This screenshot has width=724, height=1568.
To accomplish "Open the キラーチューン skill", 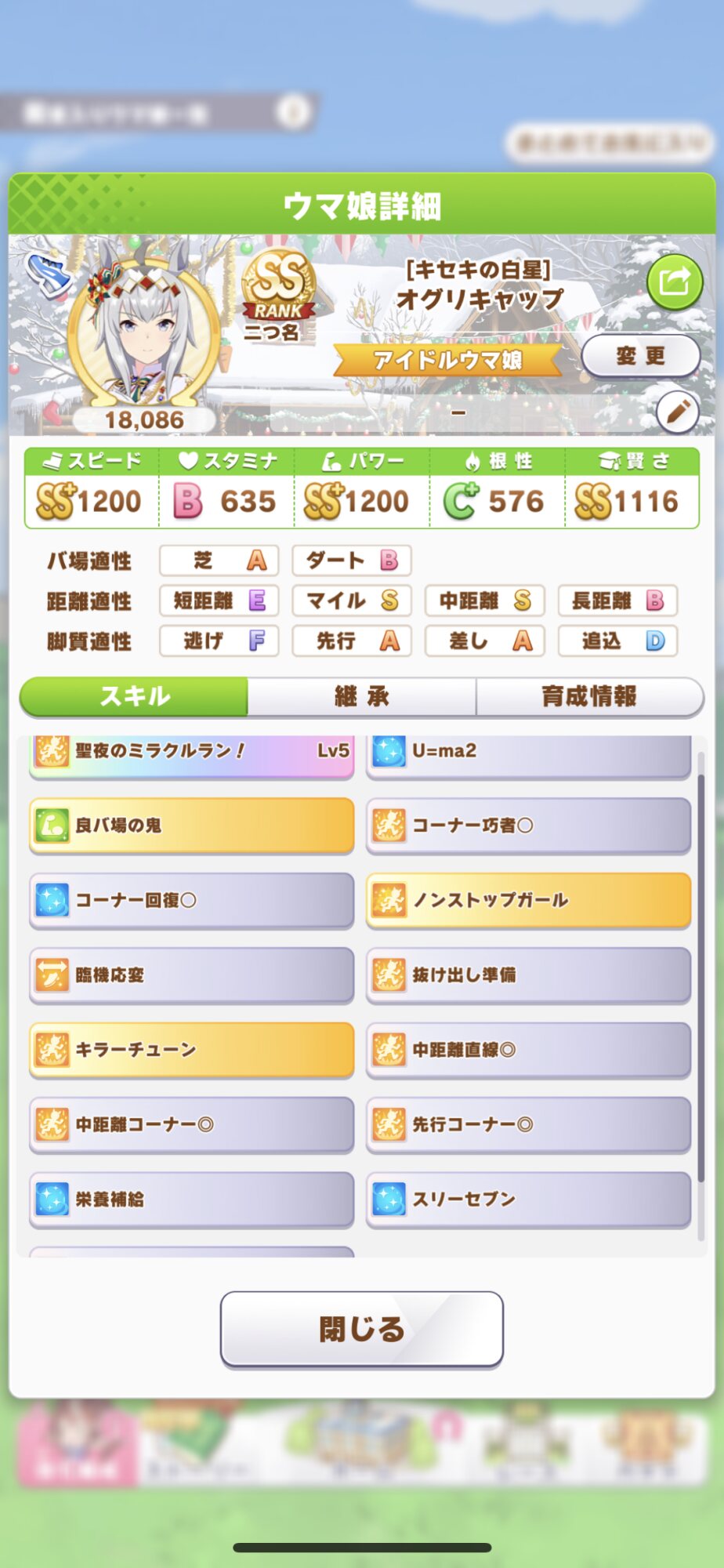I will click(191, 1050).
